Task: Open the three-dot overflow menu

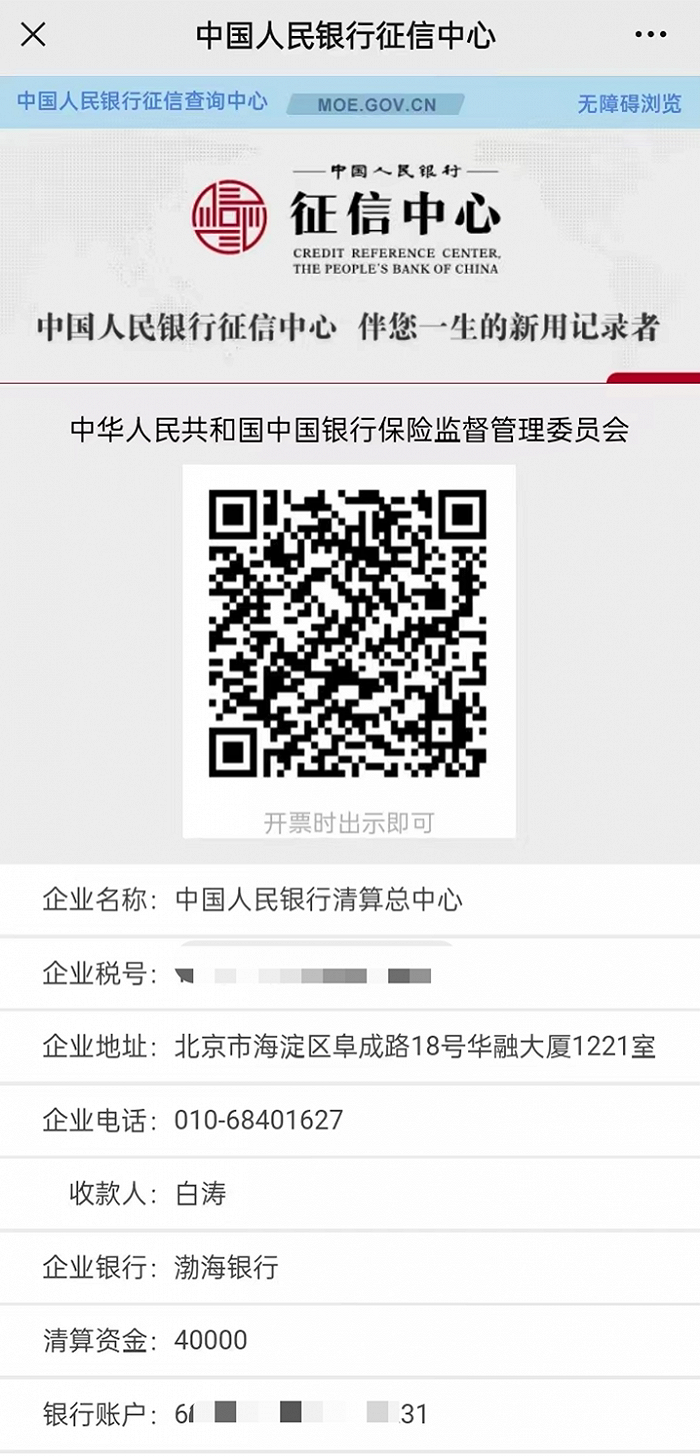Action: point(650,35)
